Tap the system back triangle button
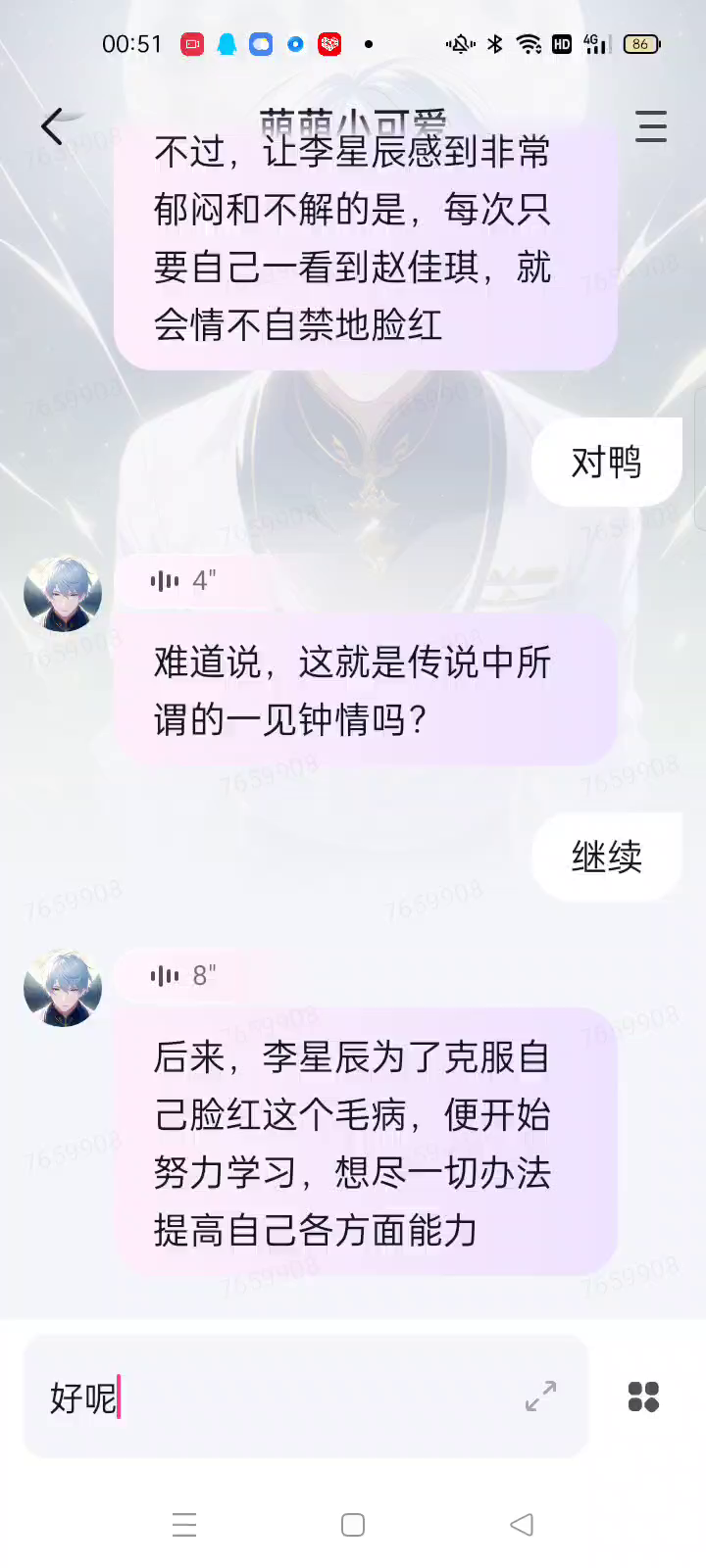 (522, 1525)
